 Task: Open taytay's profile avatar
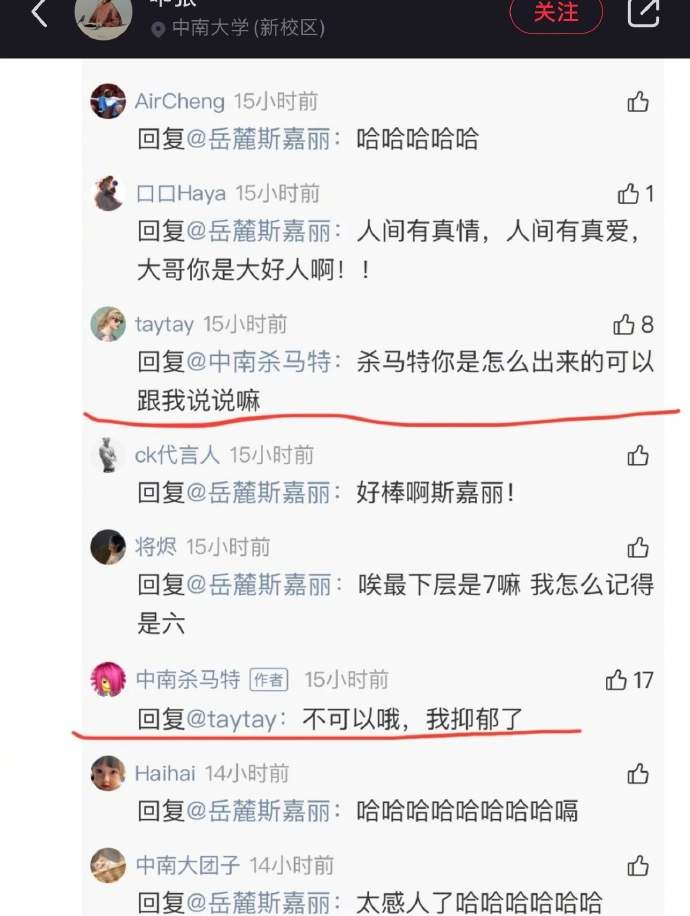point(108,324)
